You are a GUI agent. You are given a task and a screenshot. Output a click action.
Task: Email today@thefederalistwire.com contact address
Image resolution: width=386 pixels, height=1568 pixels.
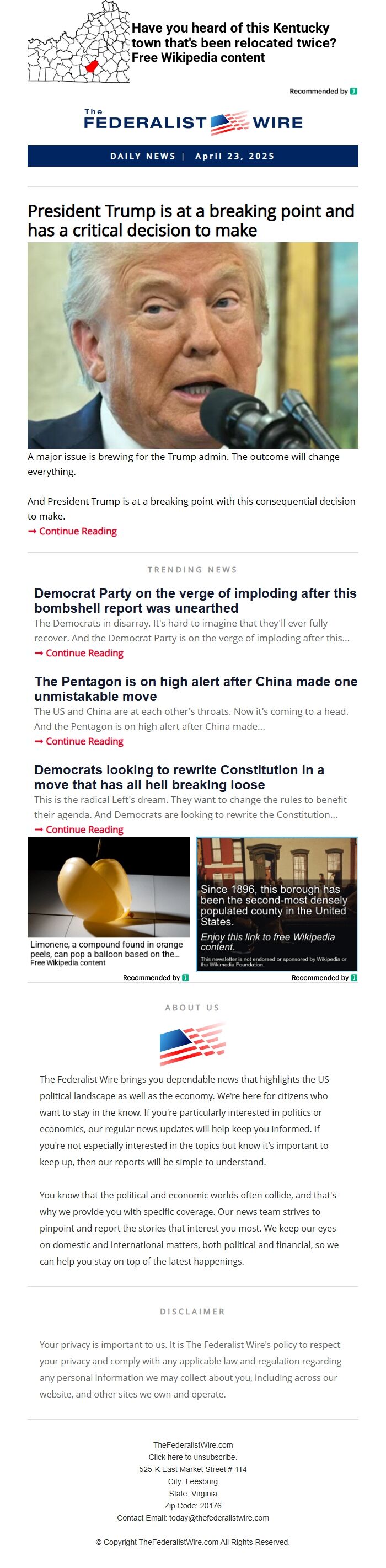tap(218, 1517)
